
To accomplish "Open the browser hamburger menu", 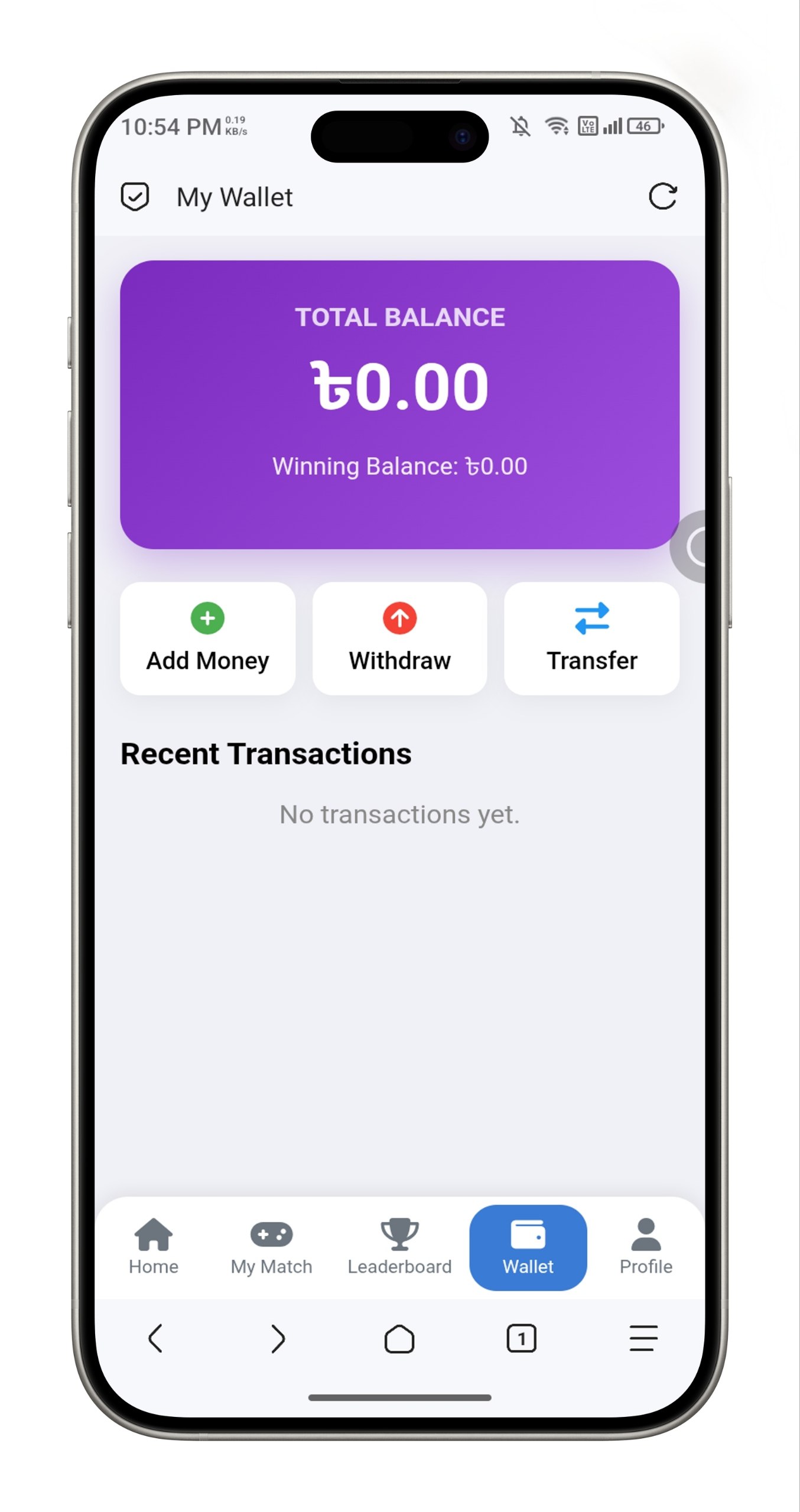I will click(643, 1338).
